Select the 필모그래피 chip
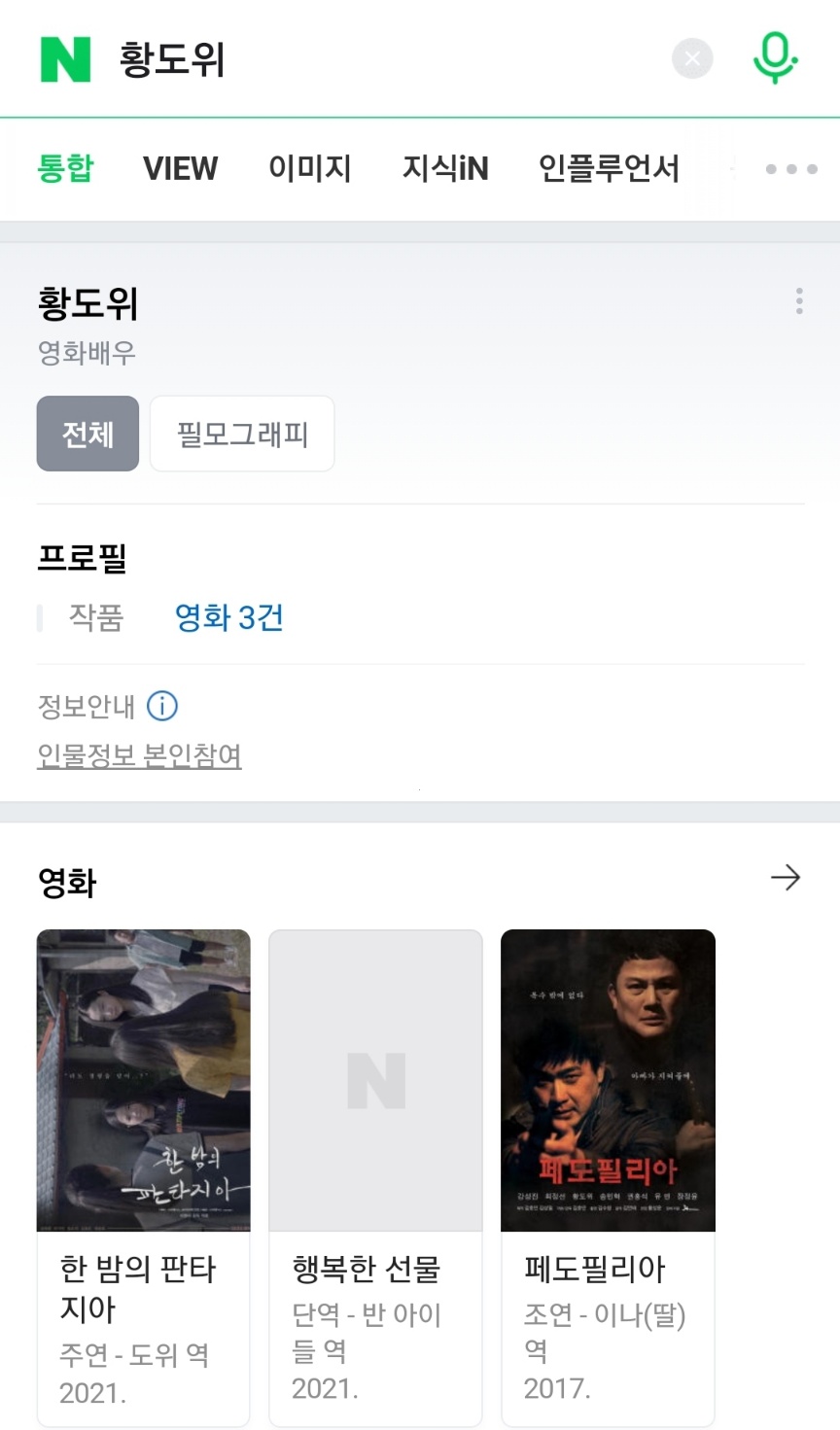840x1430 pixels. click(x=242, y=434)
